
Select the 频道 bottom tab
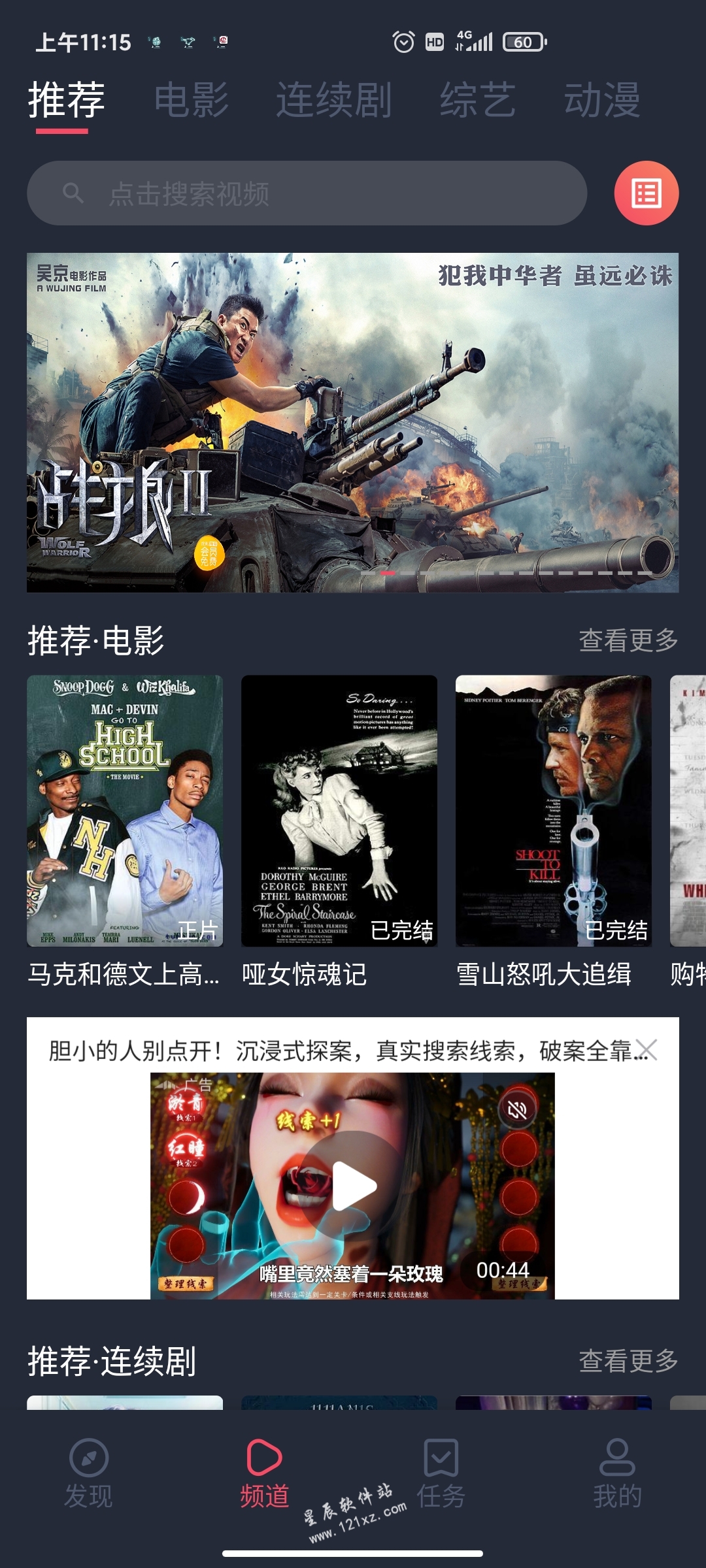(x=264, y=1473)
